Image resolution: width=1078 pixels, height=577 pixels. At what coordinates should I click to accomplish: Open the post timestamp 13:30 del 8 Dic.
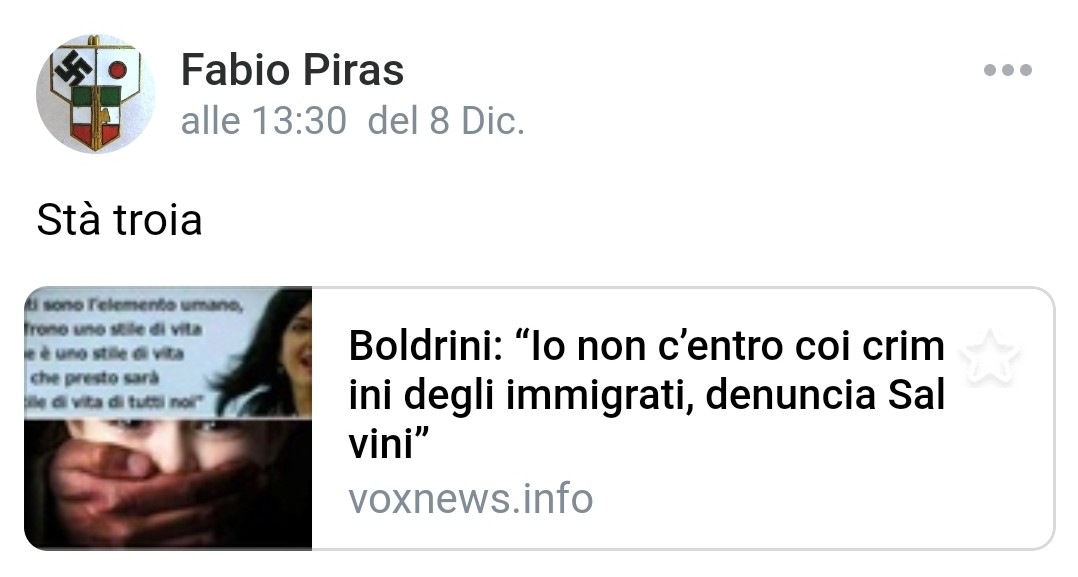tap(352, 122)
